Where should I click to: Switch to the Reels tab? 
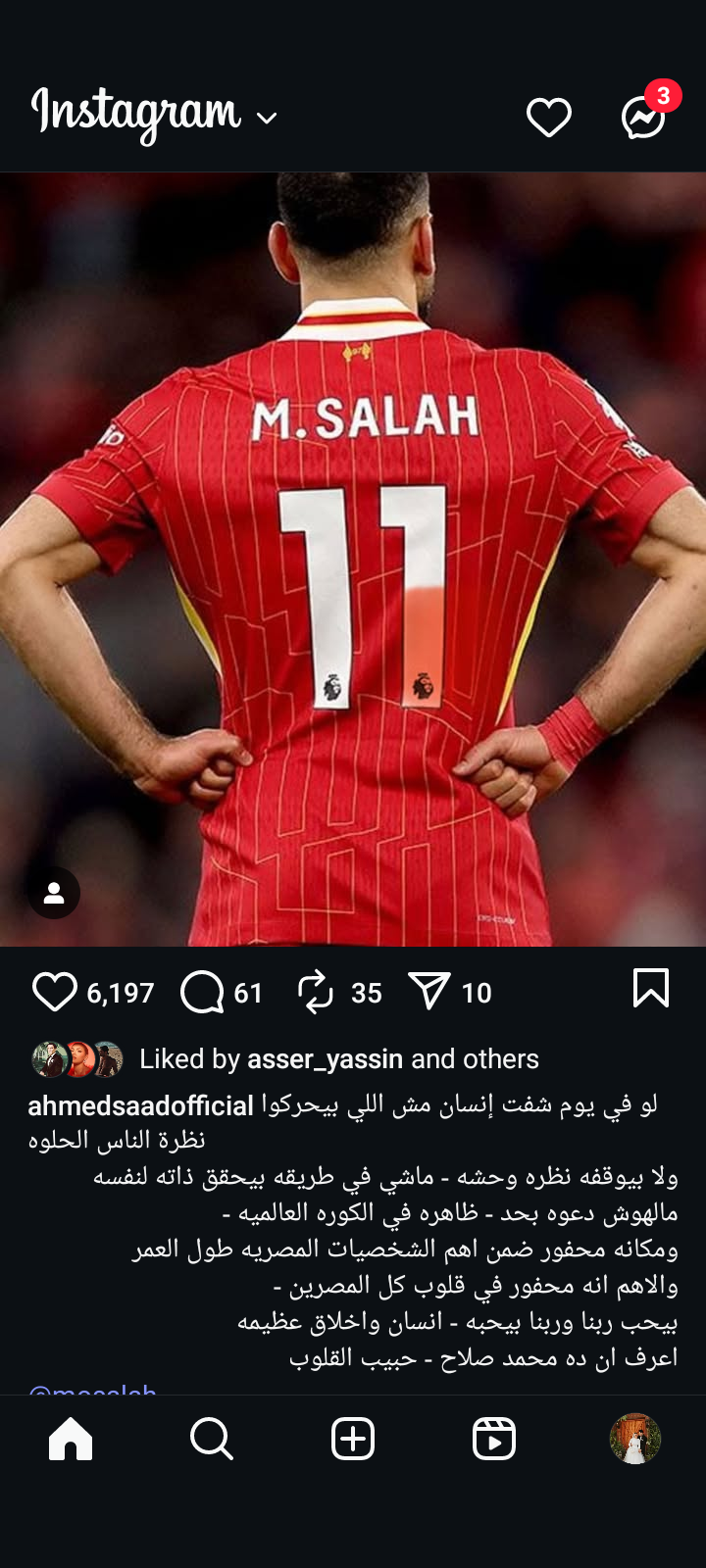coord(494,1439)
